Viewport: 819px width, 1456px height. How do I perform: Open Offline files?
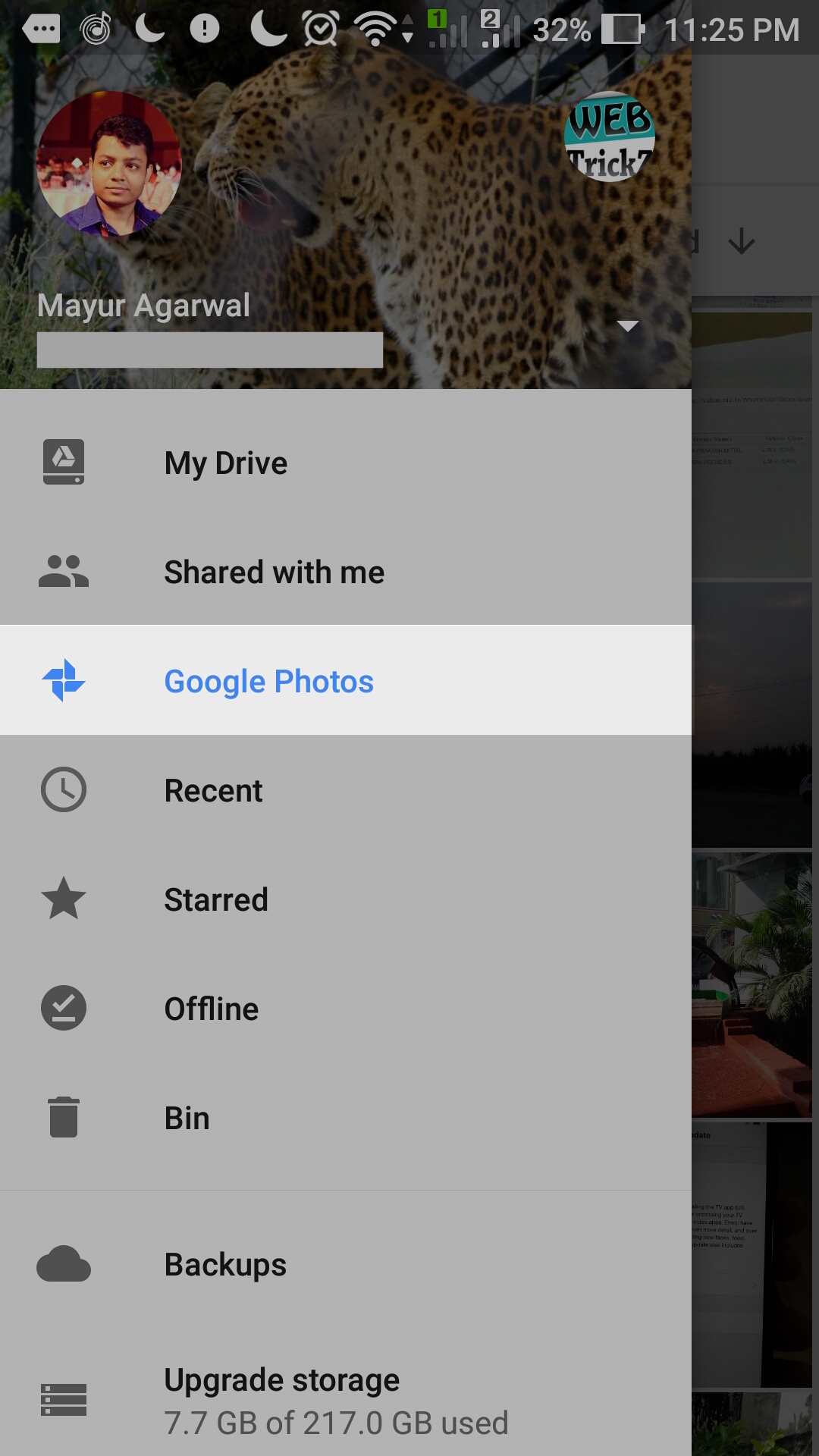(x=346, y=1009)
